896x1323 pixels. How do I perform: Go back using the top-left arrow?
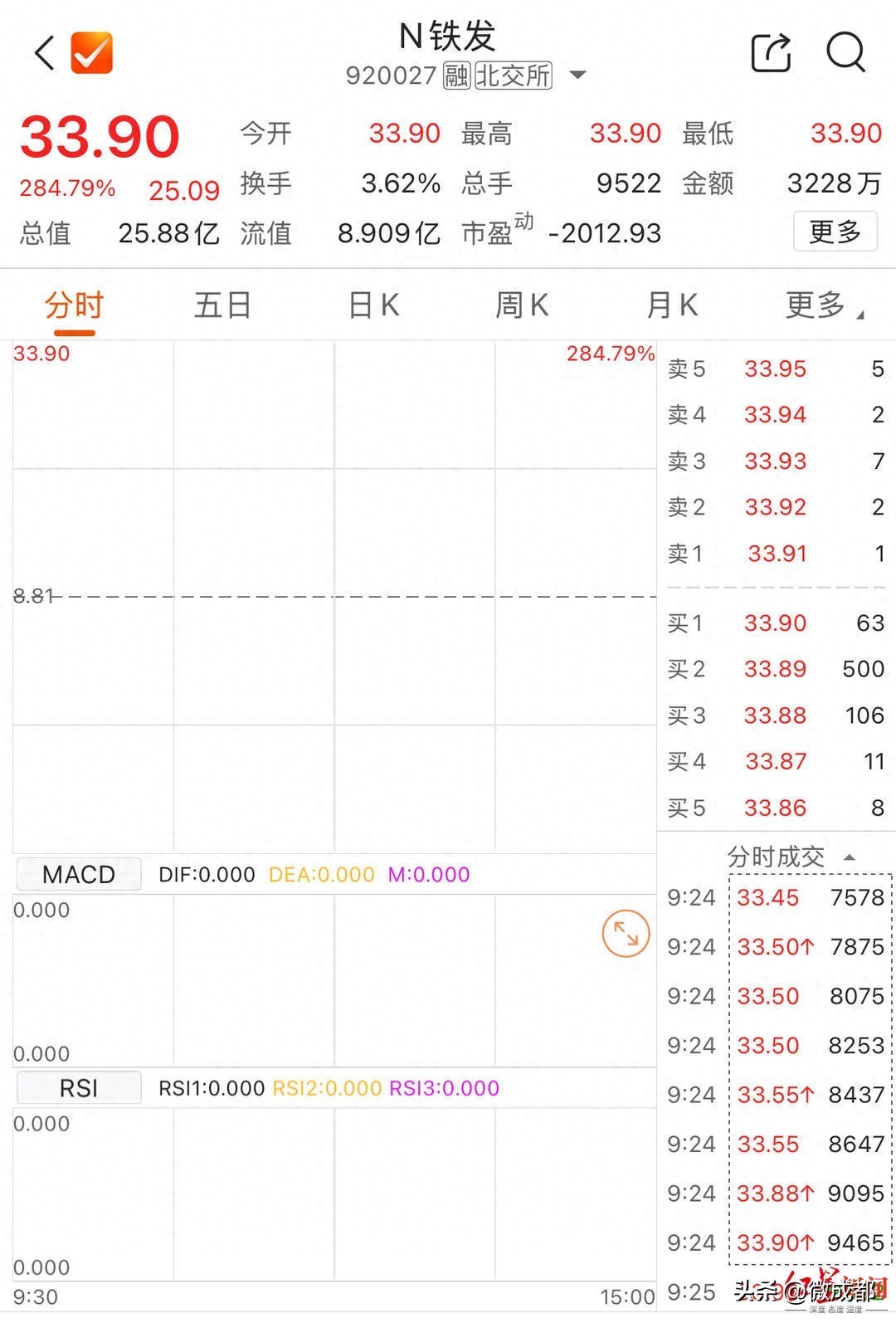[45, 54]
